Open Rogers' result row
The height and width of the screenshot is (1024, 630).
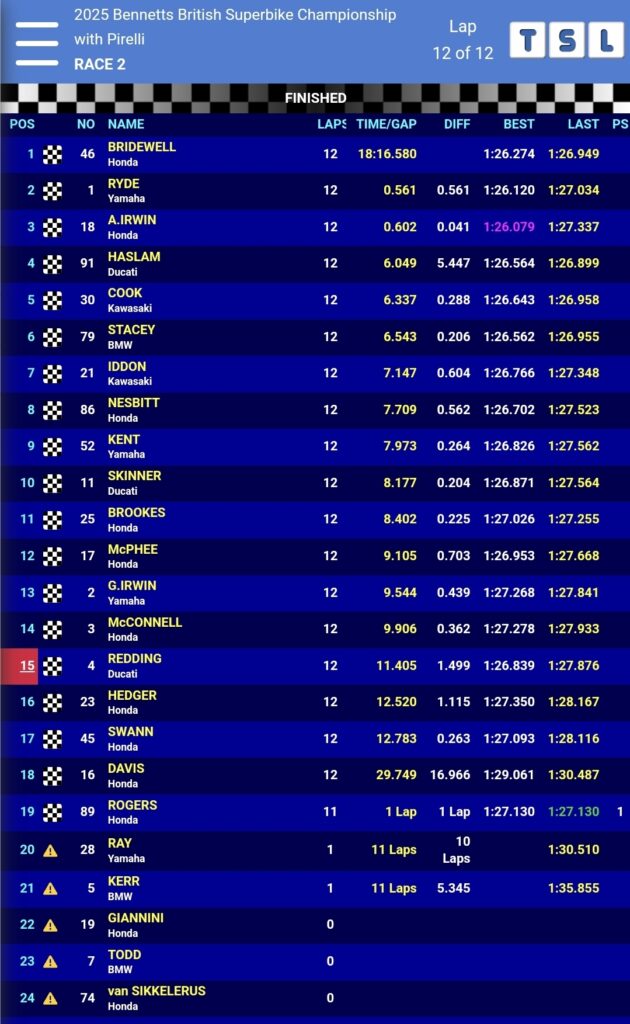point(315,812)
